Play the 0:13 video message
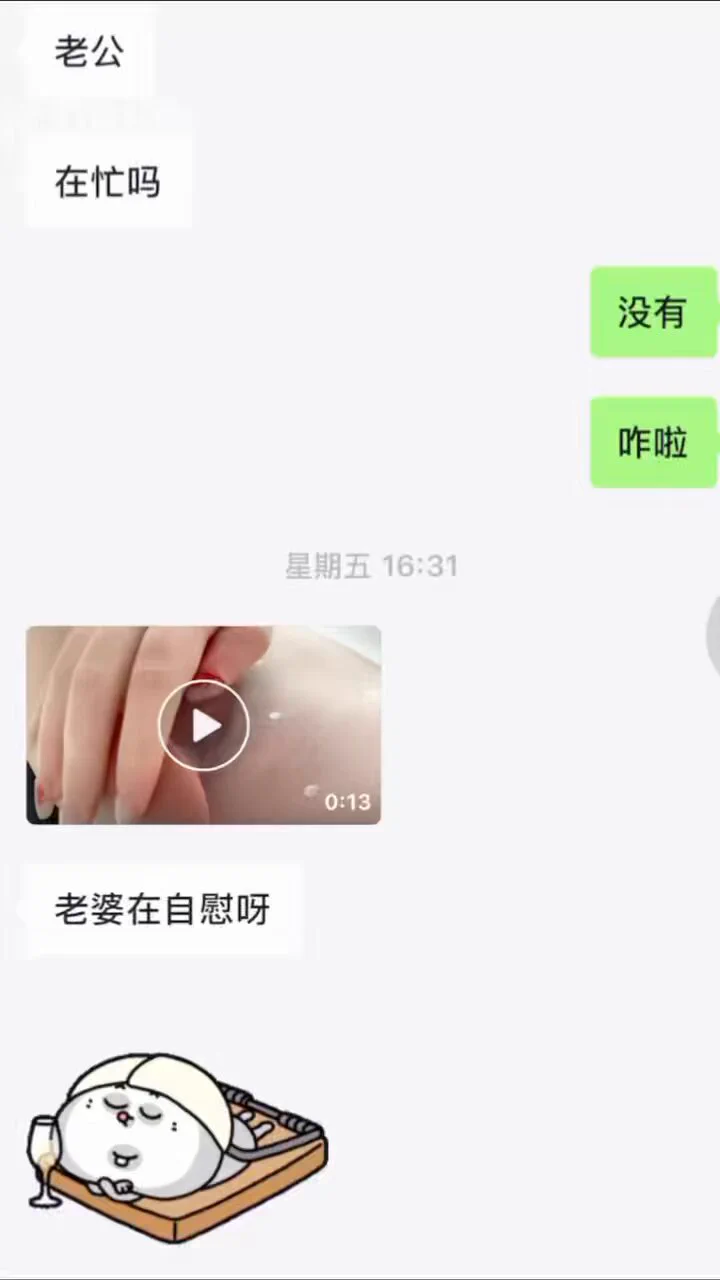Image resolution: width=720 pixels, height=1280 pixels. pyautogui.click(x=204, y=725)
